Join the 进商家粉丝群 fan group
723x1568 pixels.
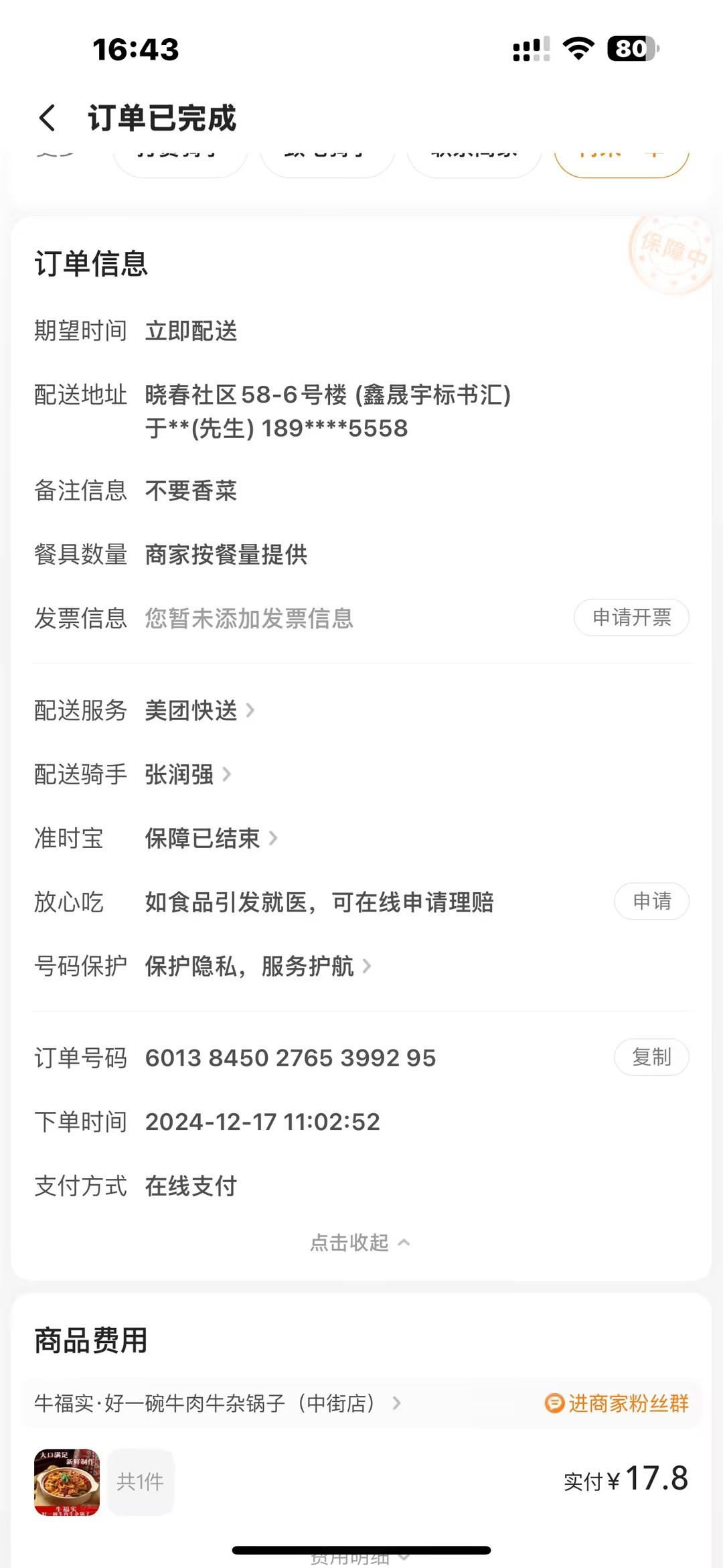pyautogui.click(x=617, y=1403)
